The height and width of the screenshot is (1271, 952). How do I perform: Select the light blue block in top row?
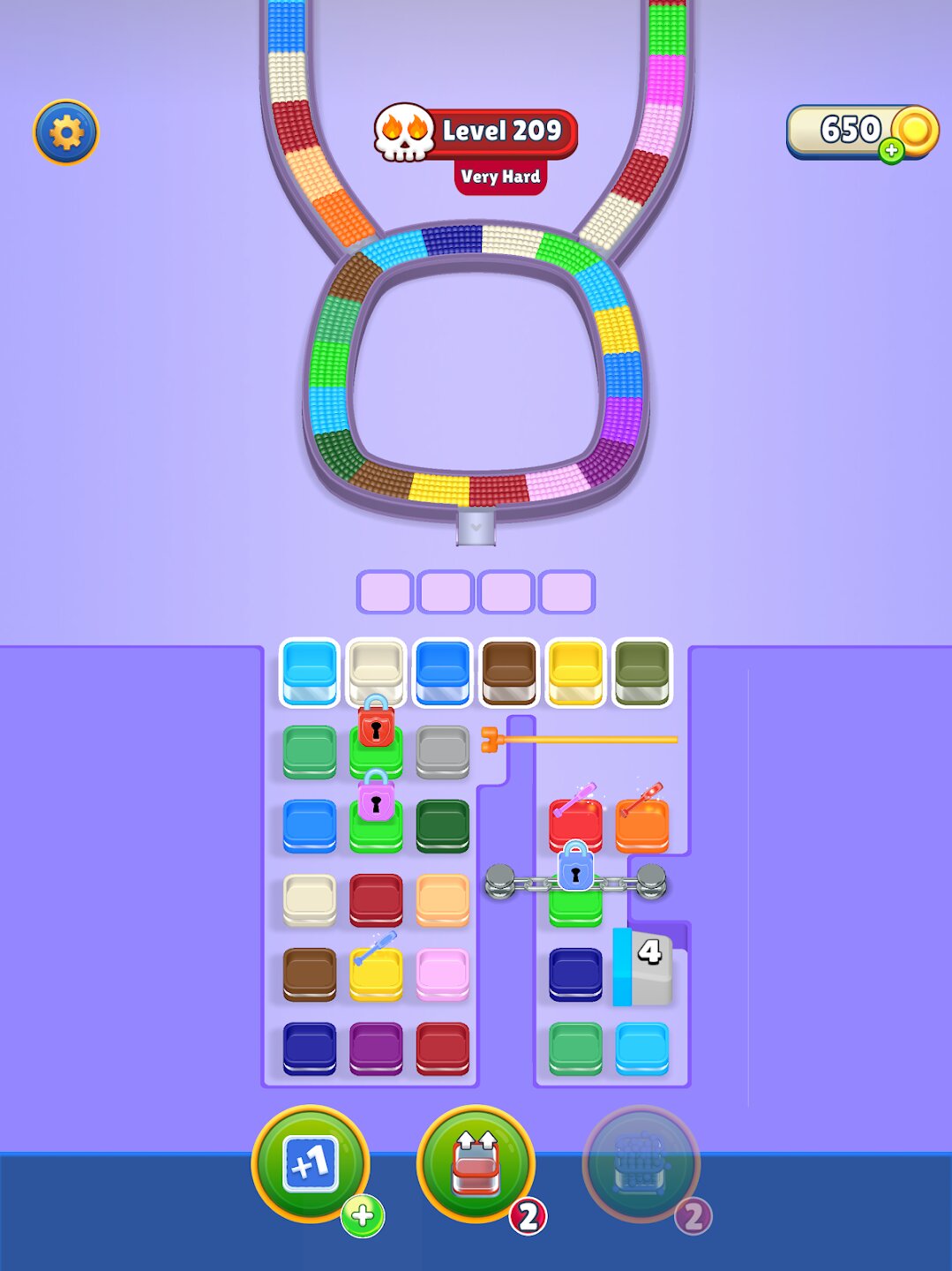(x=310, y=672)
